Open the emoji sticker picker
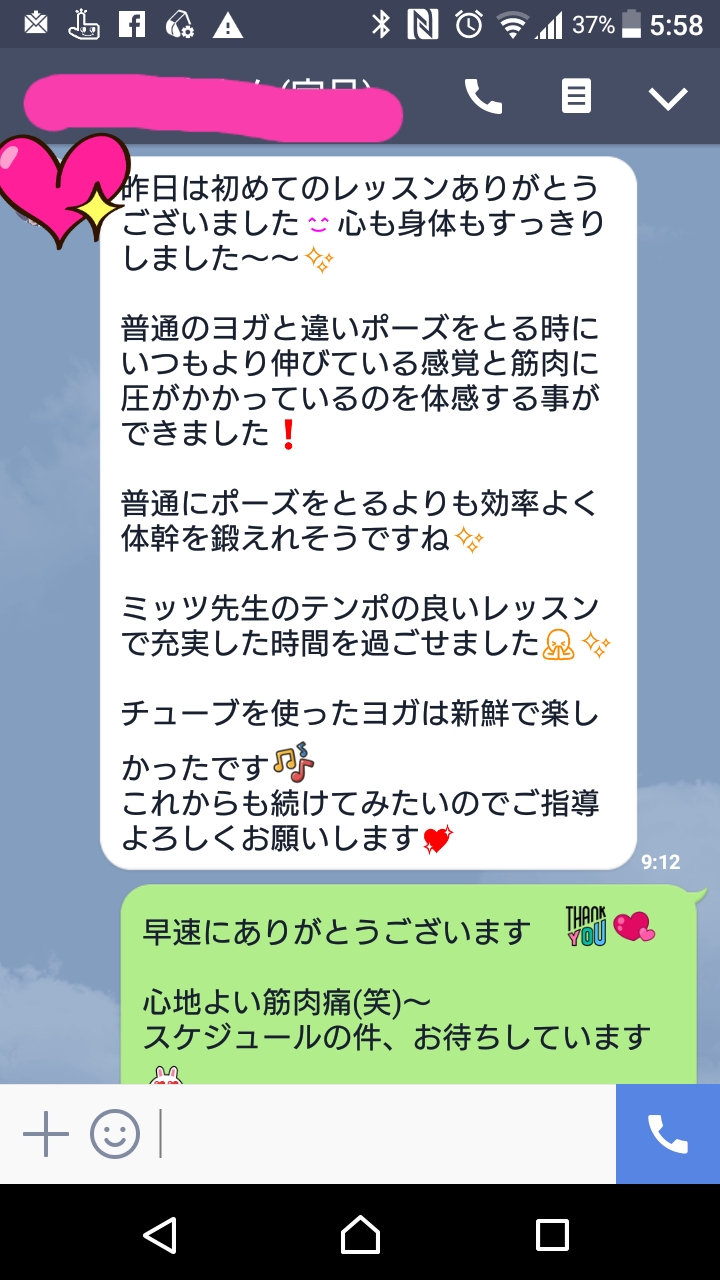 pyautogui.click(x=115, y=1135)
